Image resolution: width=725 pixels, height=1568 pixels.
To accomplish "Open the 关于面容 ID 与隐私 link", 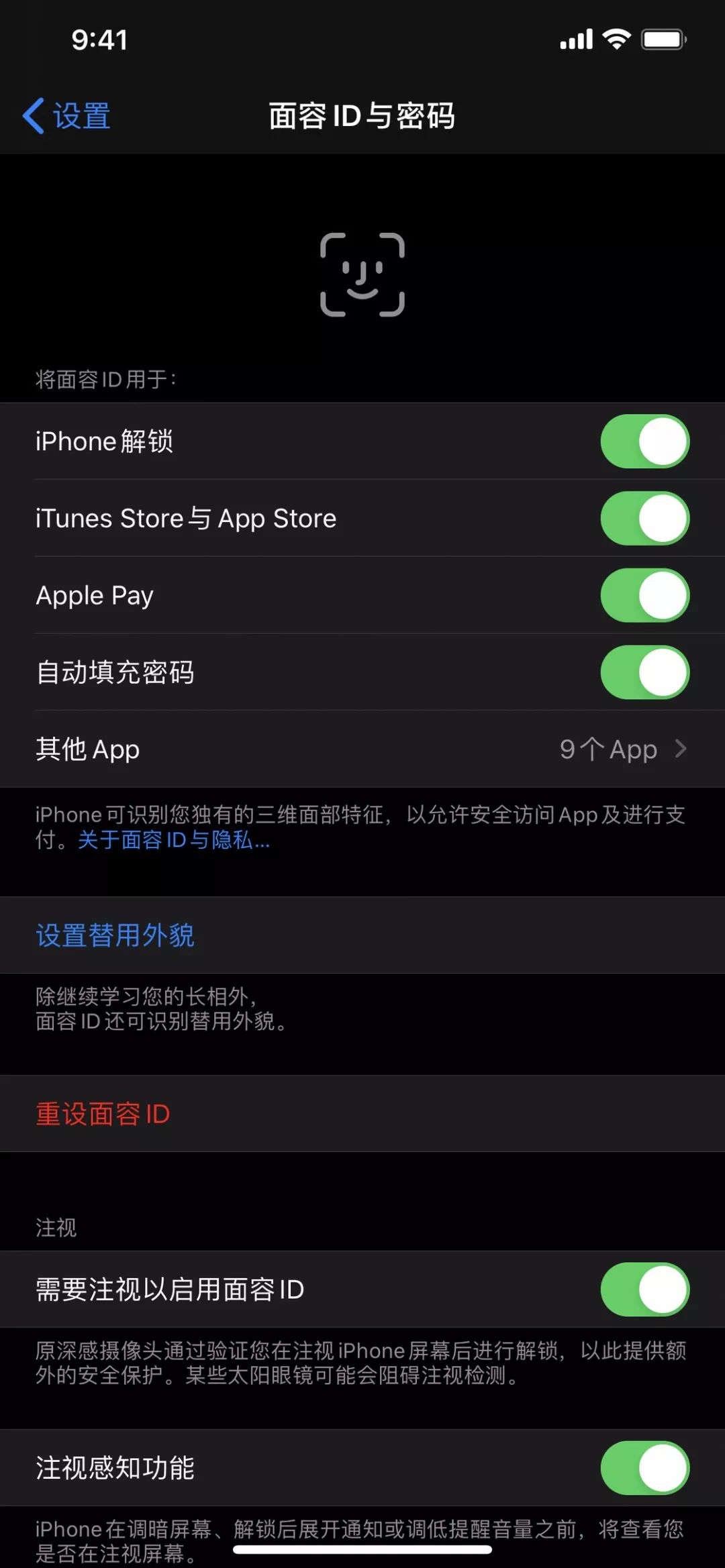I will tap(174, 840).
